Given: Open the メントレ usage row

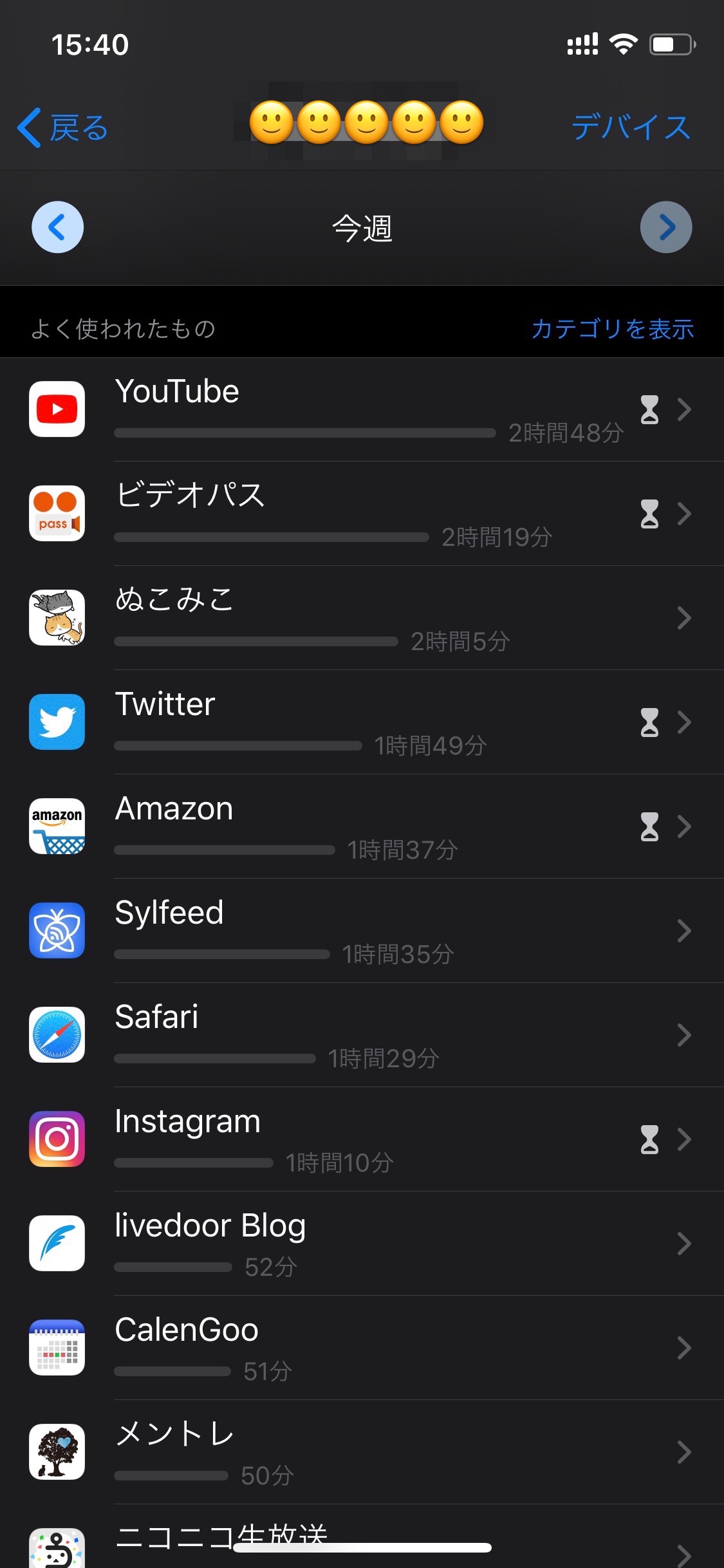Looking at the screenshot, I should pyautogui.click(x=360, y=1452).
